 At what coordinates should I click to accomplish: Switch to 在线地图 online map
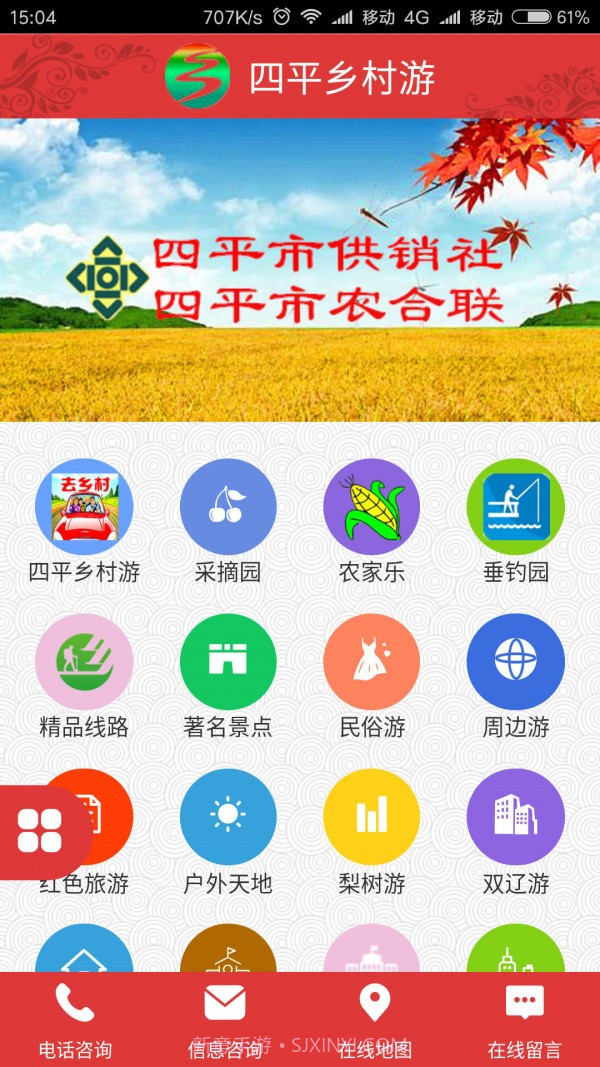[x=375, y=1020]
